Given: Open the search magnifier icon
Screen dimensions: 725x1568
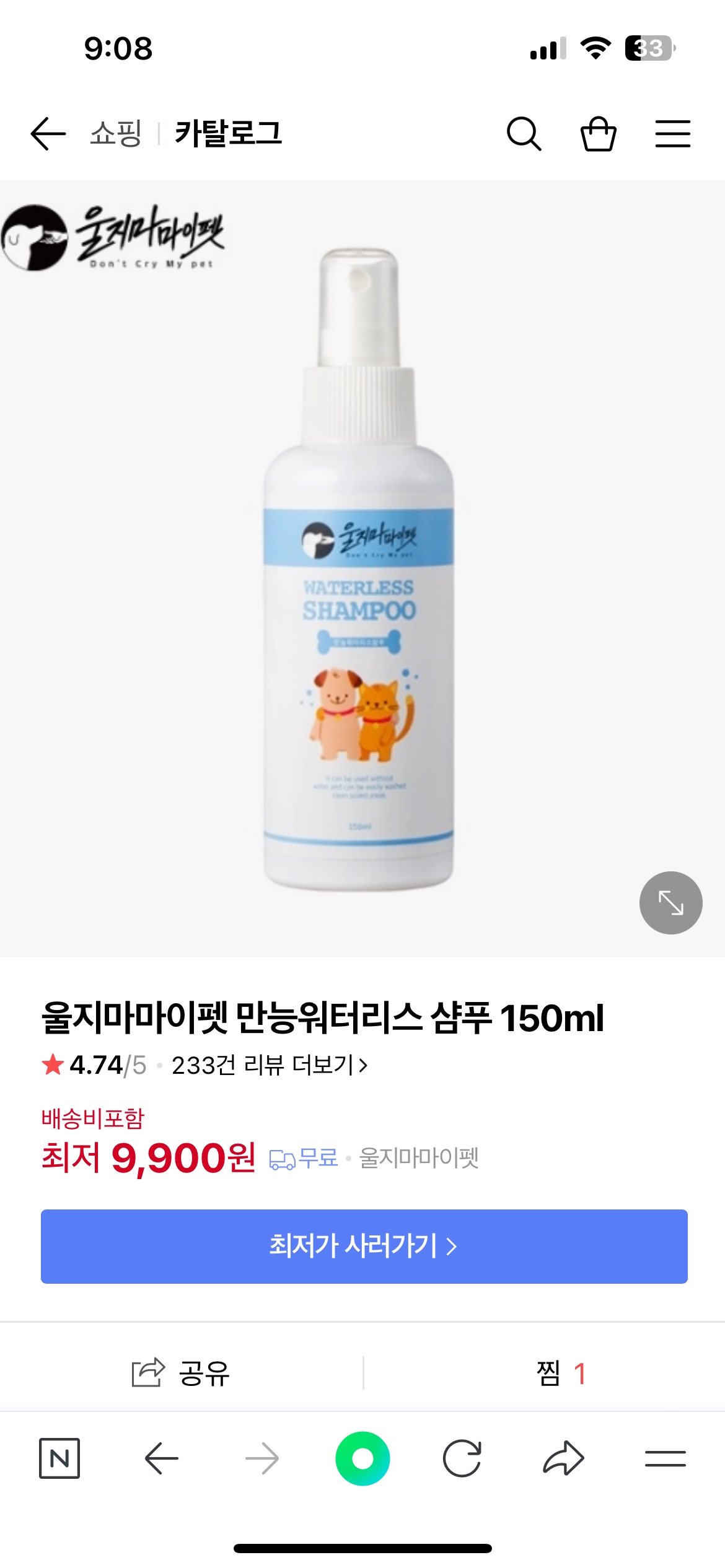Looking at the screenshot, I should pyautogui.click(x=524, y=134).
